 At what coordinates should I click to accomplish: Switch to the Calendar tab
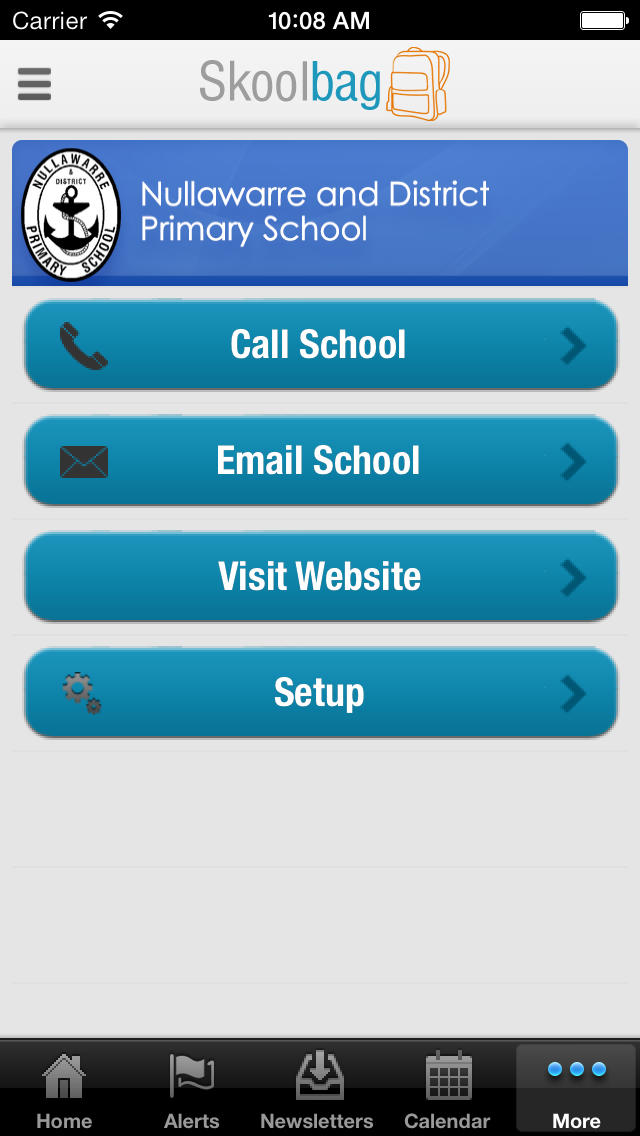click(x=447, y=1089)
